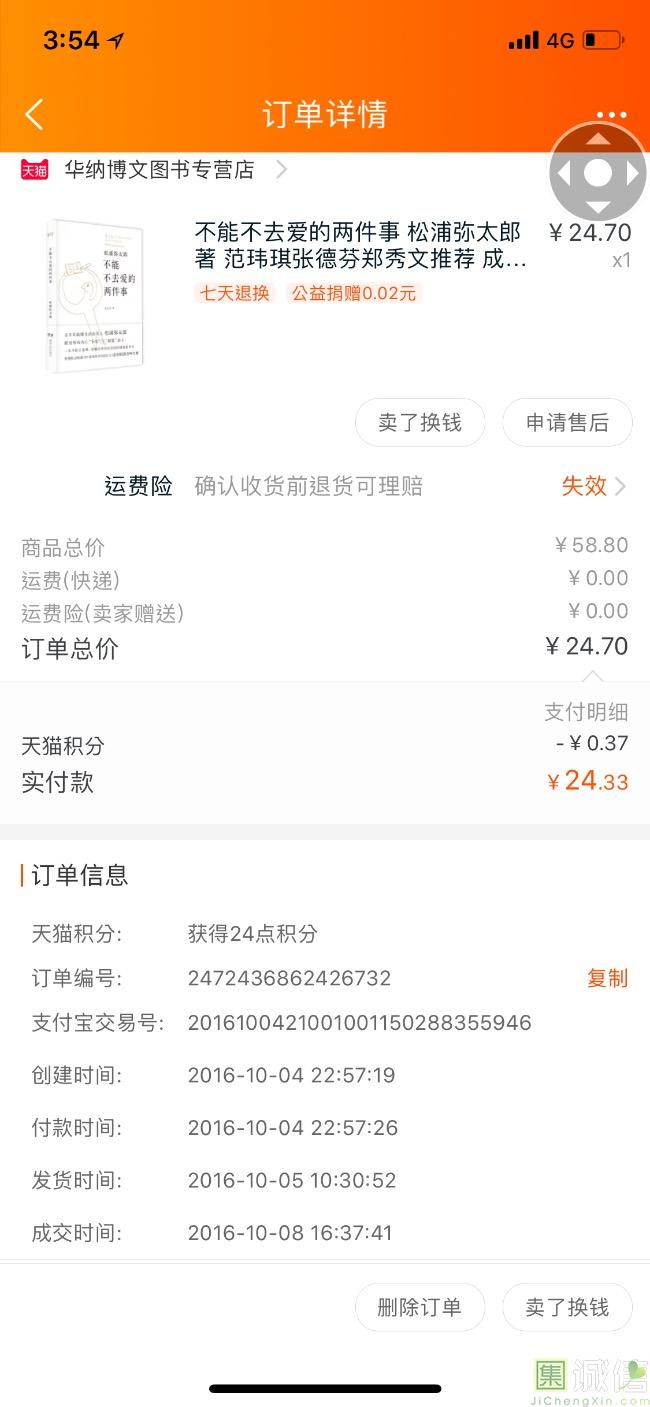Tap the floating assistive touch control
This screenshot has height=1407, width=650.
[x=597, y=172]
